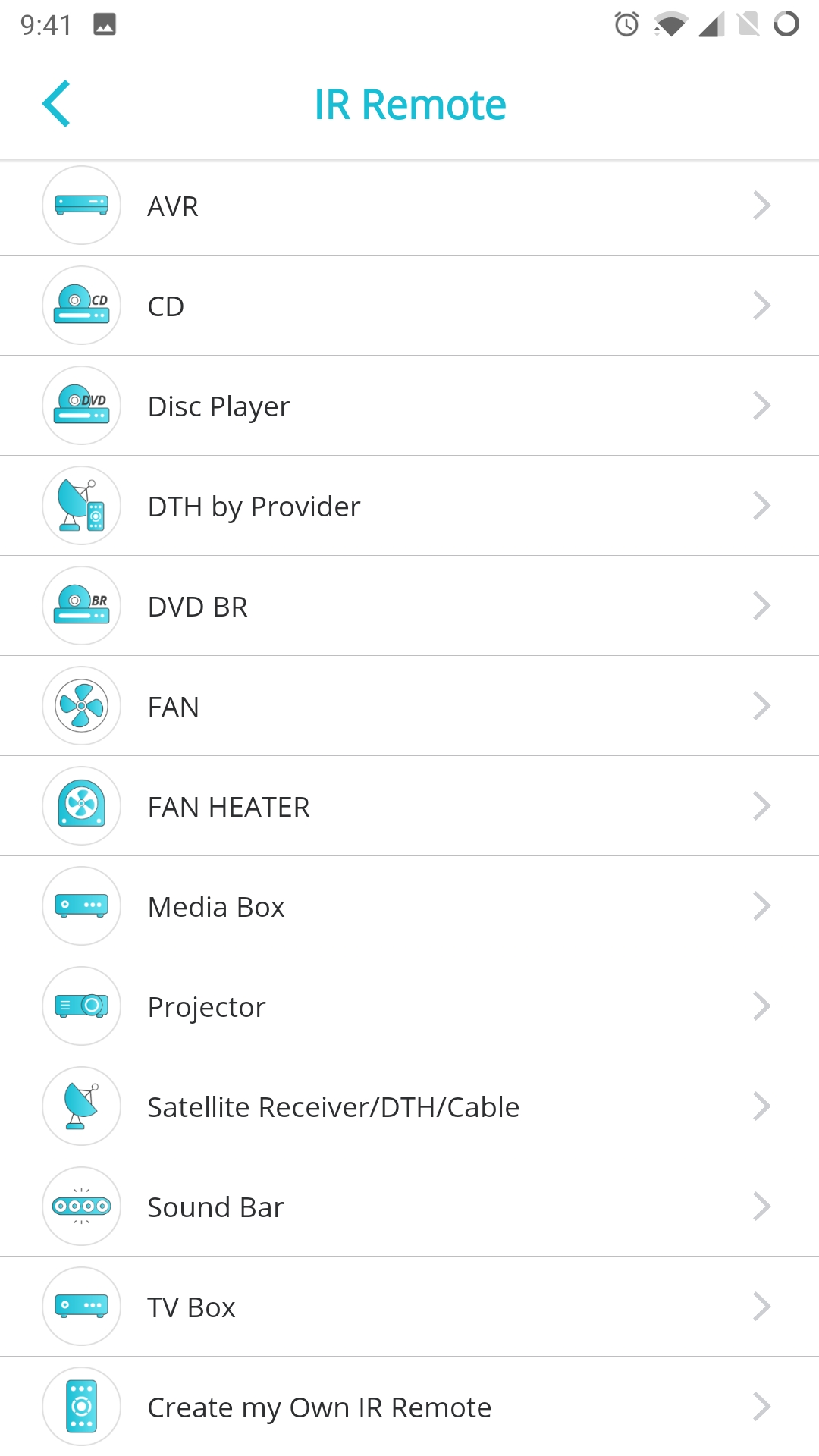
Task: Select Projector device type
Action: pyautogui.click(x=409, y=1007)
